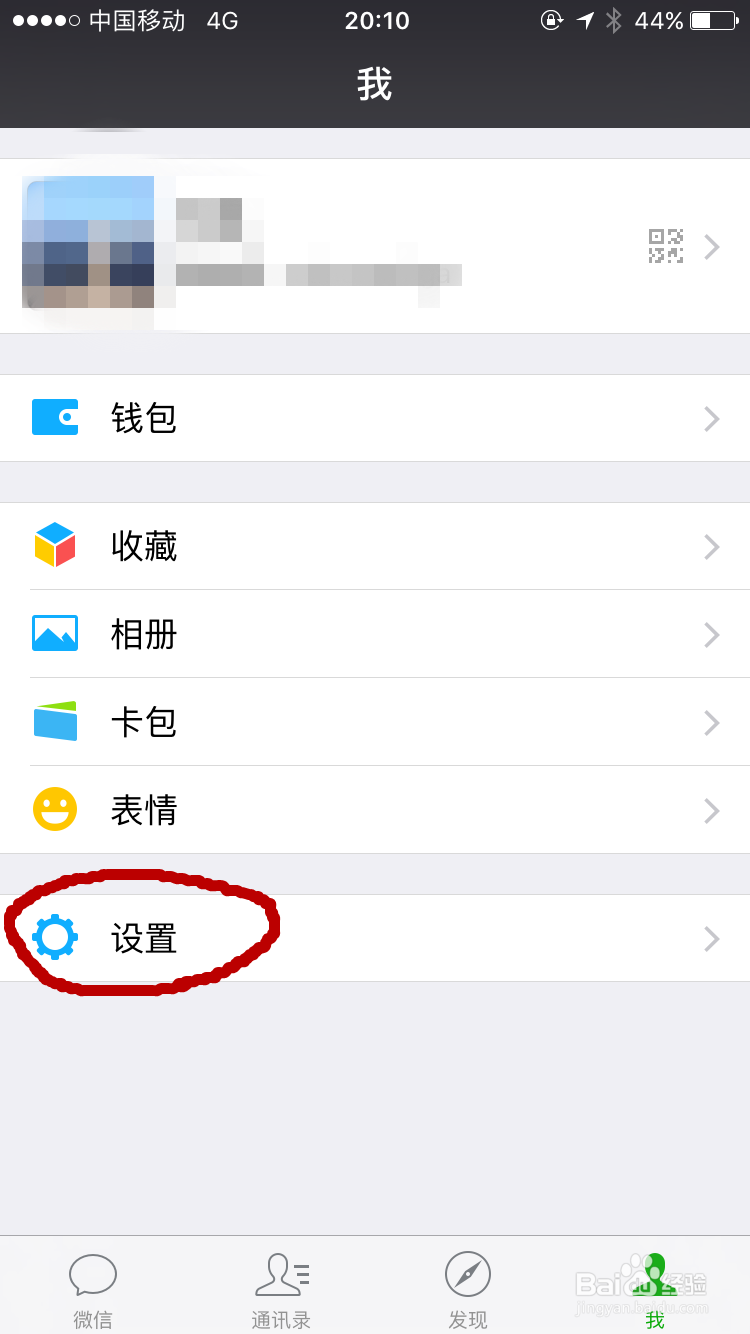Tap the 微信 chat bubble tab icon

click(93, 1274)
